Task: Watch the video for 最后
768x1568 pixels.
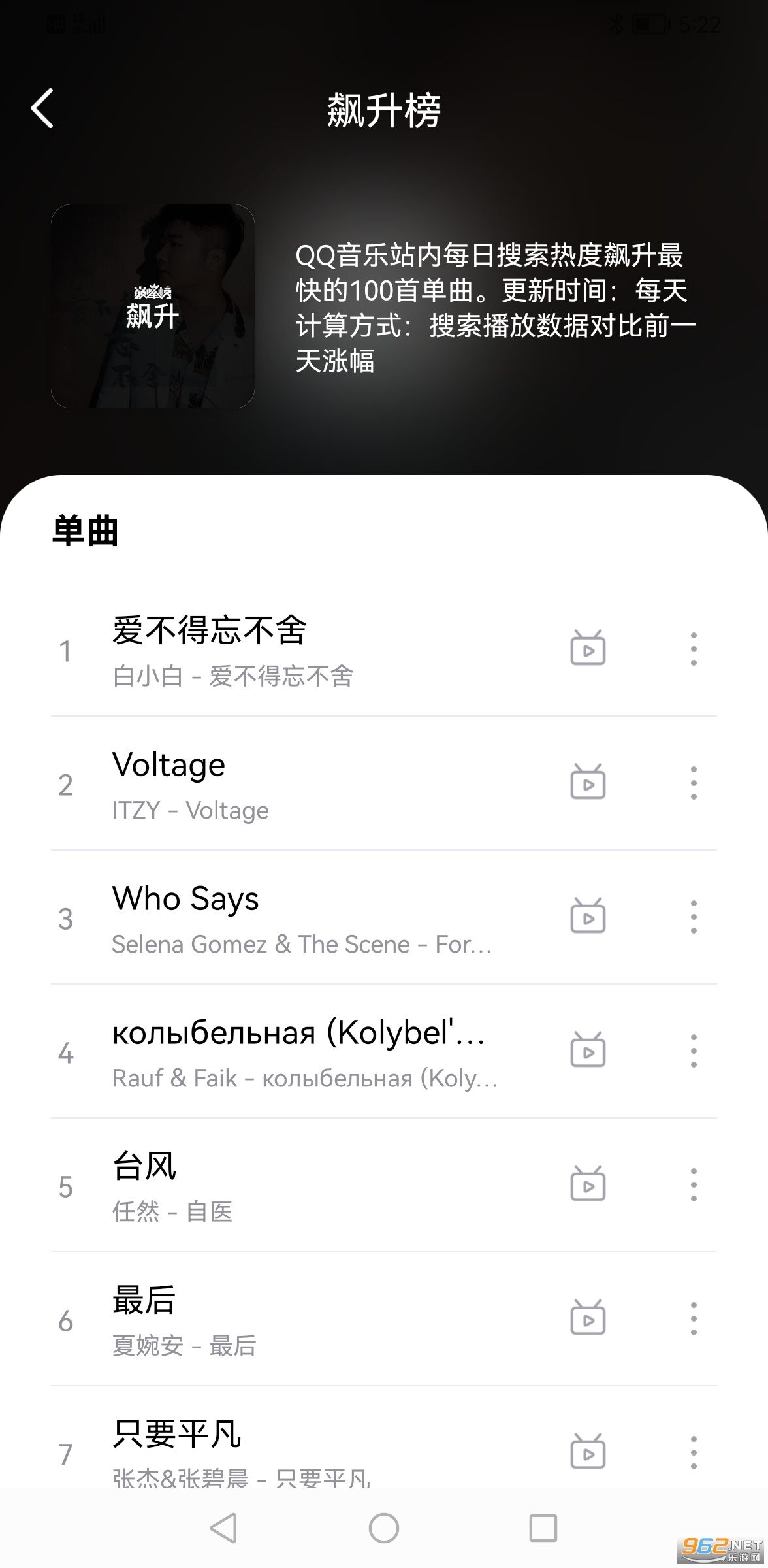Action: click(588, 1318)
